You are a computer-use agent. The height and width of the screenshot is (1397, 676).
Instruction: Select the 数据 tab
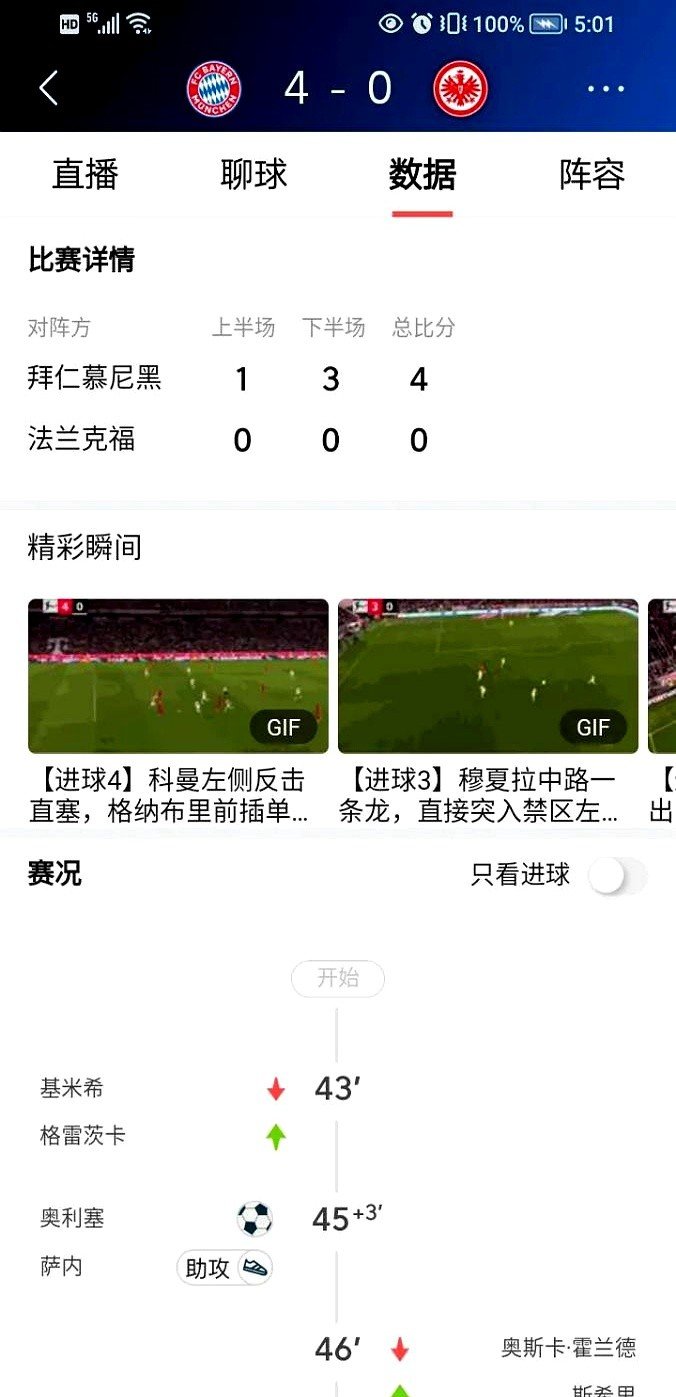click(422, 175)
